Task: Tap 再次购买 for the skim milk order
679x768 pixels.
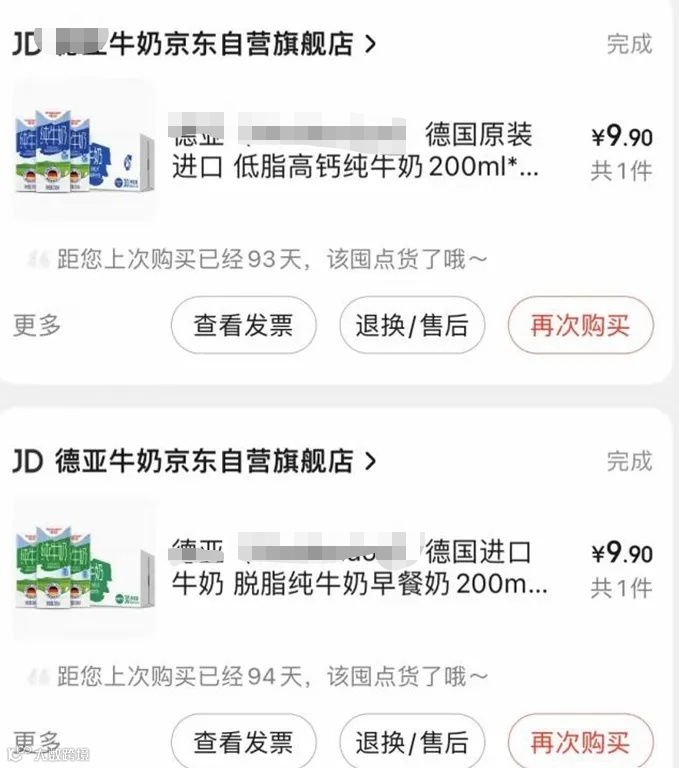Action: (x=580, y=742)
